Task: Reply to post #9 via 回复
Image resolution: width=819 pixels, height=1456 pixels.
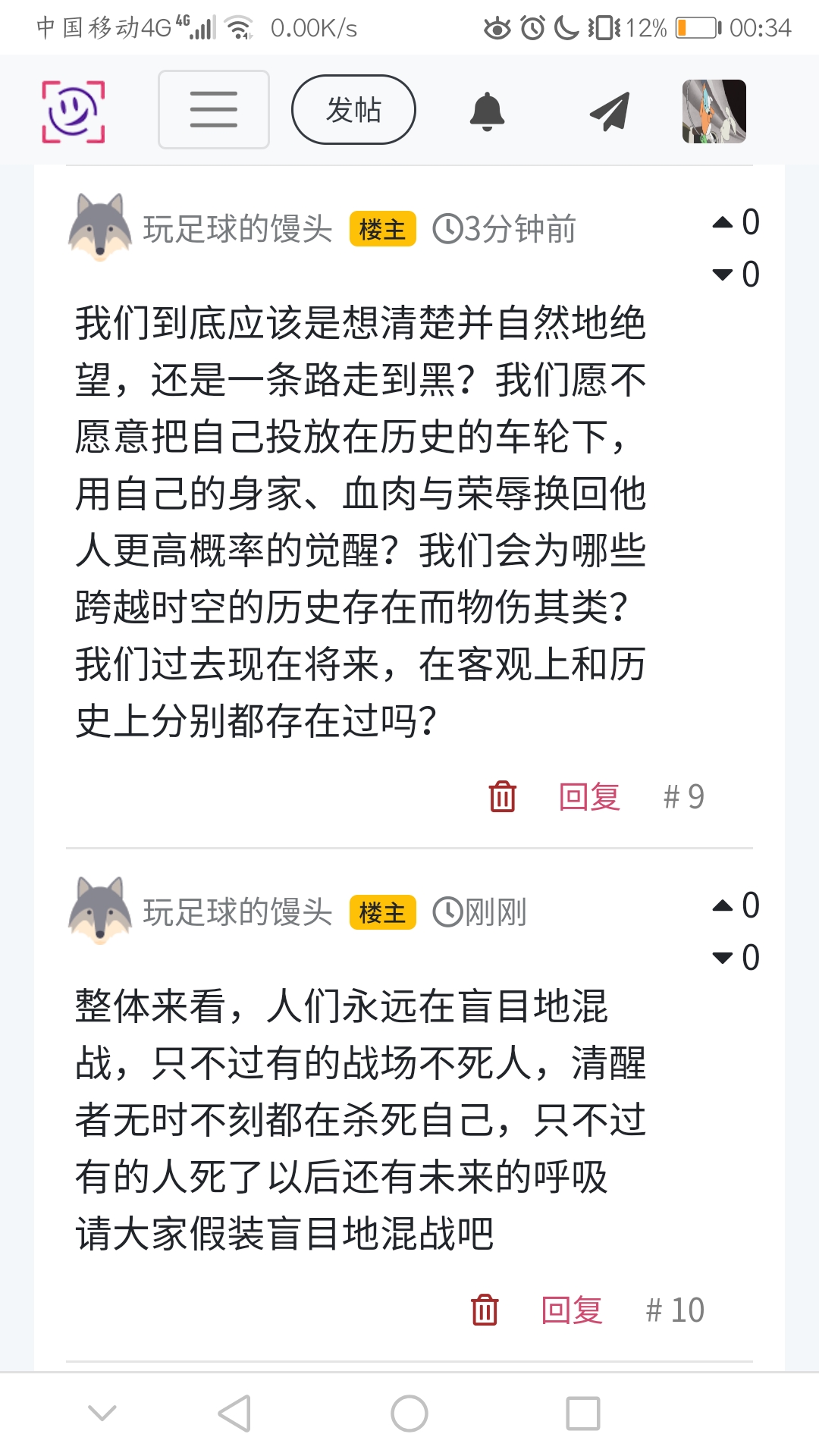Action: (589, 797)
